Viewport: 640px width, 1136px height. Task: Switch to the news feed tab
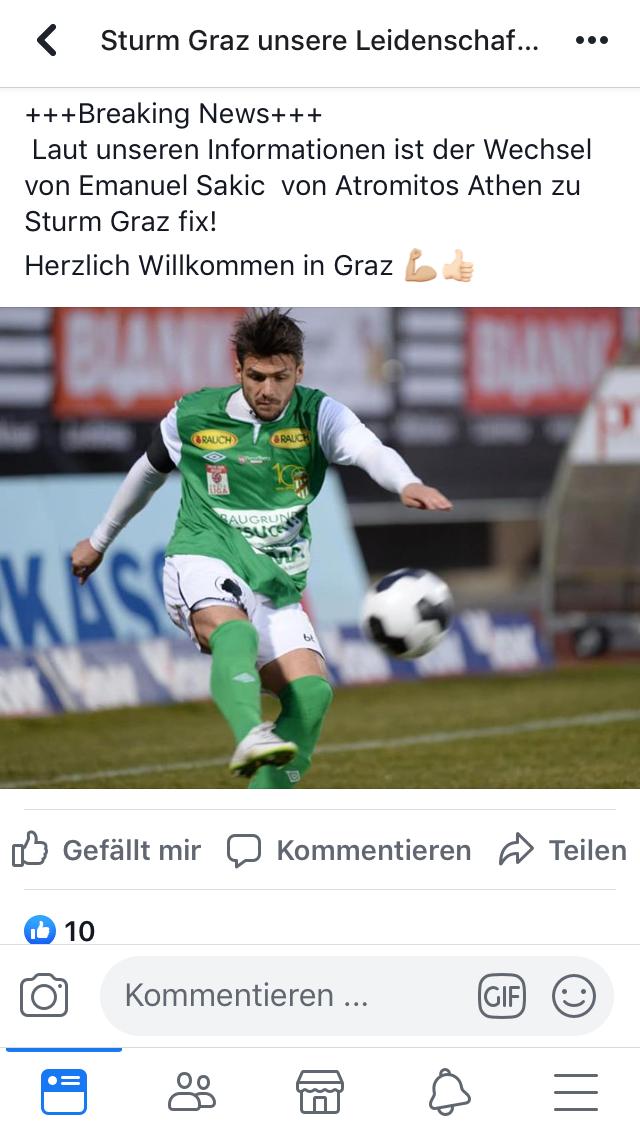click(64, 1091)
